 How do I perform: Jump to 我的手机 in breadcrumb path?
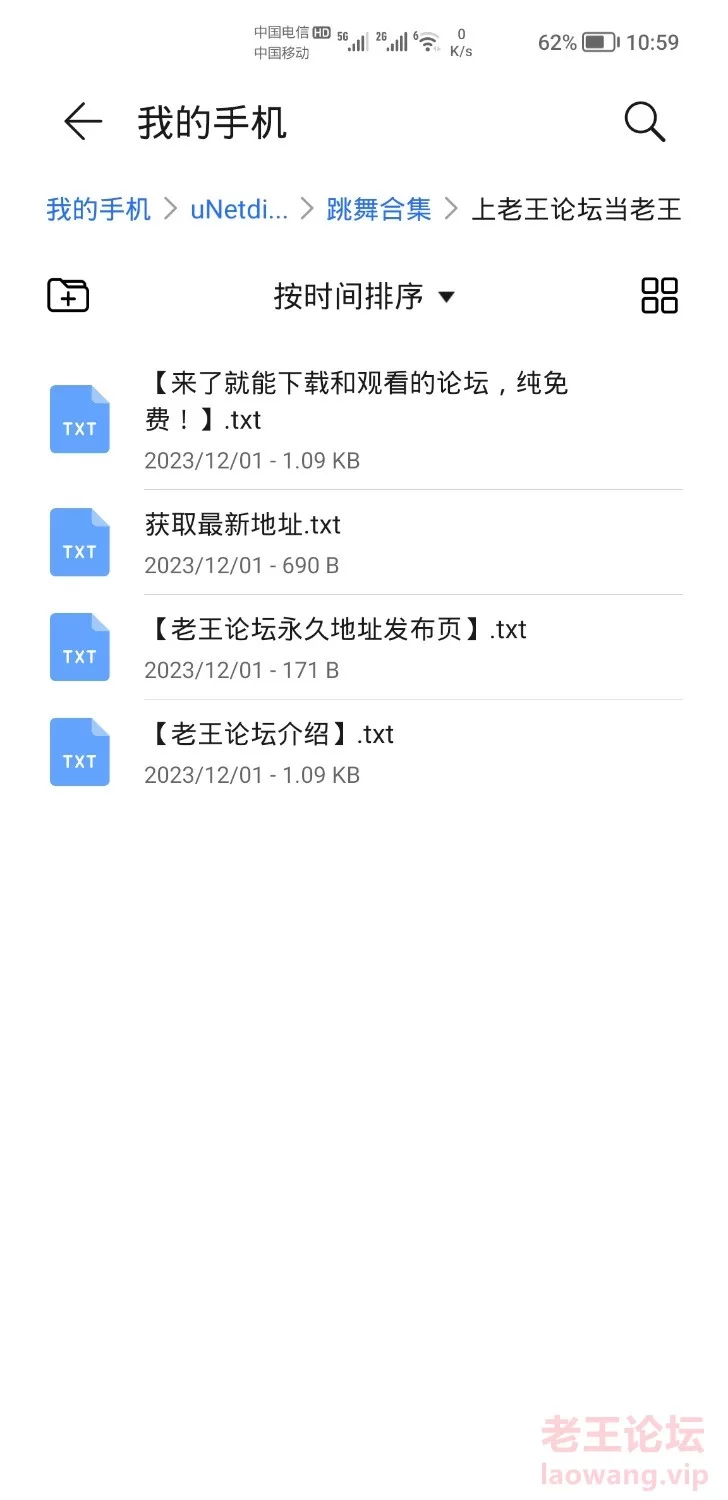98,209
